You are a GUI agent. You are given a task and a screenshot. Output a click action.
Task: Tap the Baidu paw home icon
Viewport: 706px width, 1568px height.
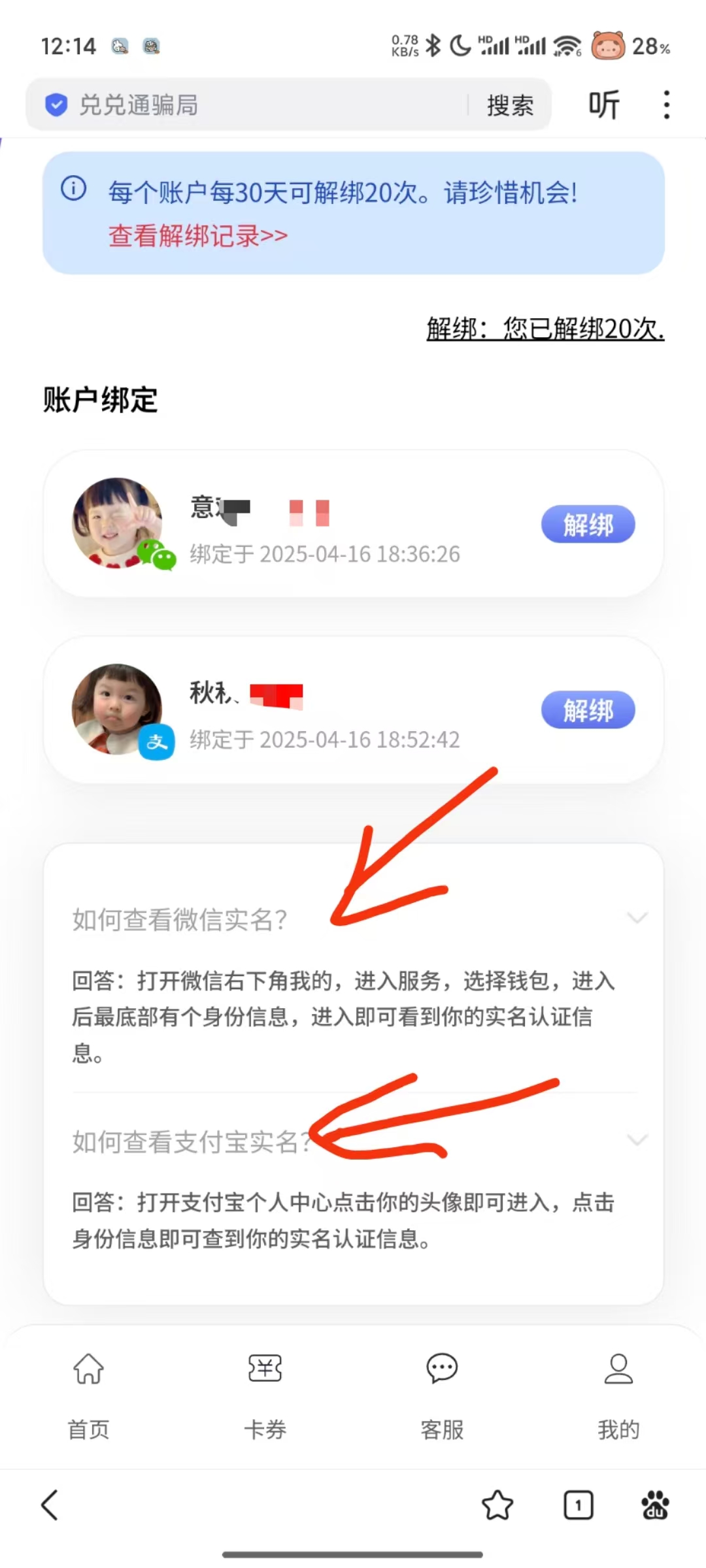coord(655,1505)
